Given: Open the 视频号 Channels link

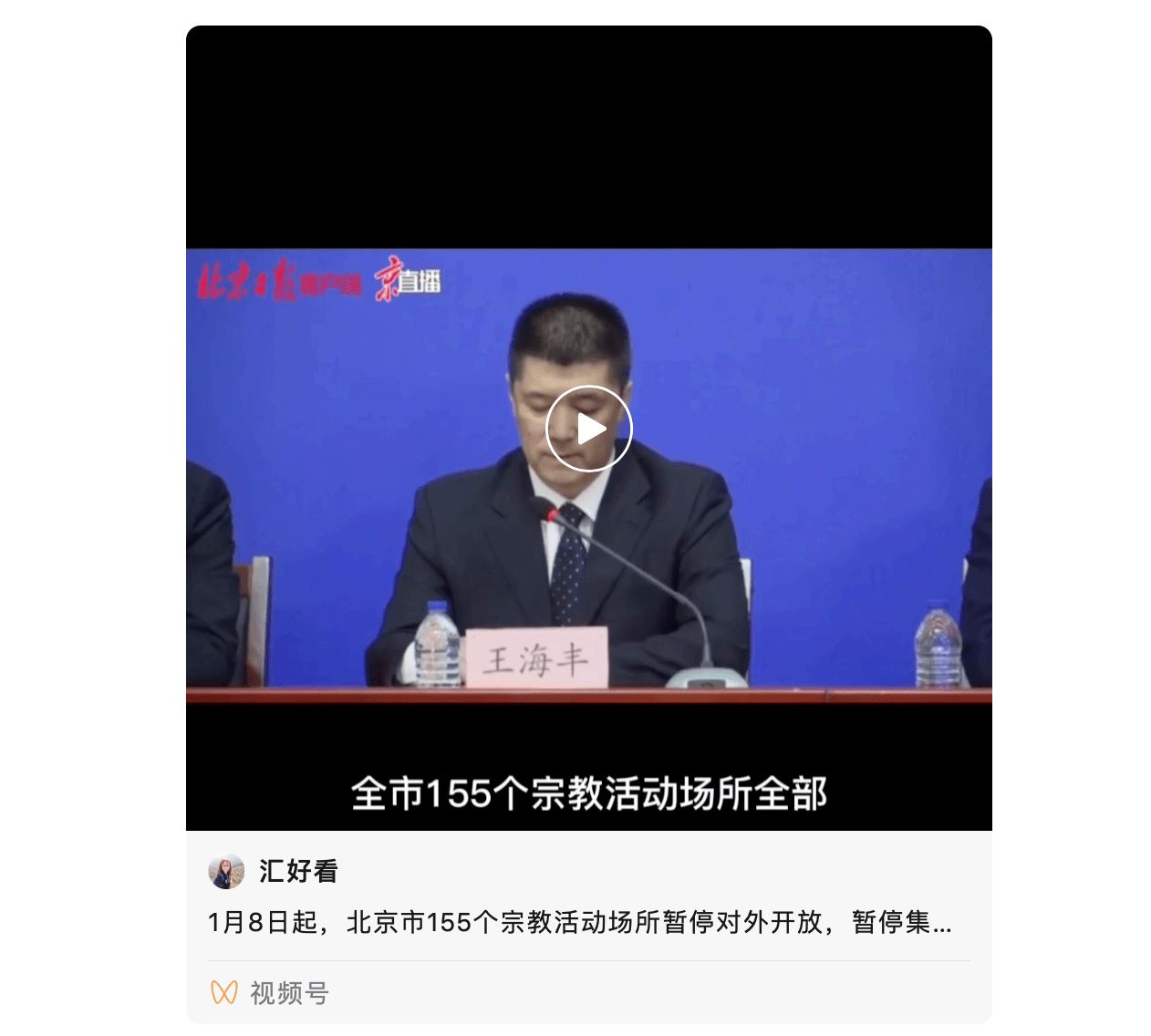Looking at the screenshot, I should coord(288,992).
